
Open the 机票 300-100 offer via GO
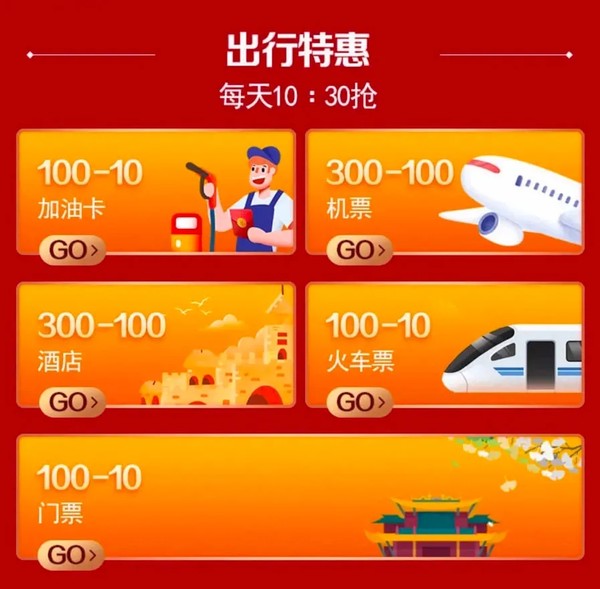[359, 250]
